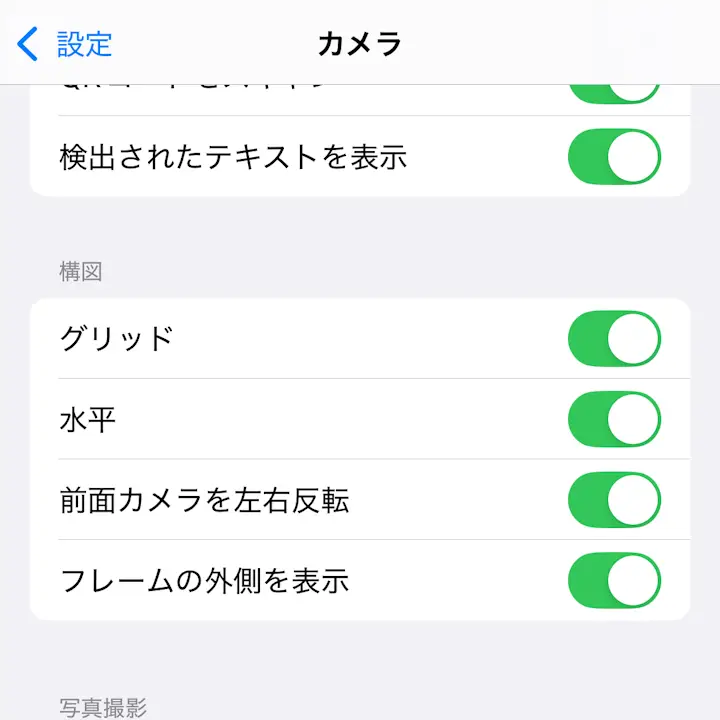Toggle the 水平 level setting
The image size is (720, 720).
click(x=614, y=419)
